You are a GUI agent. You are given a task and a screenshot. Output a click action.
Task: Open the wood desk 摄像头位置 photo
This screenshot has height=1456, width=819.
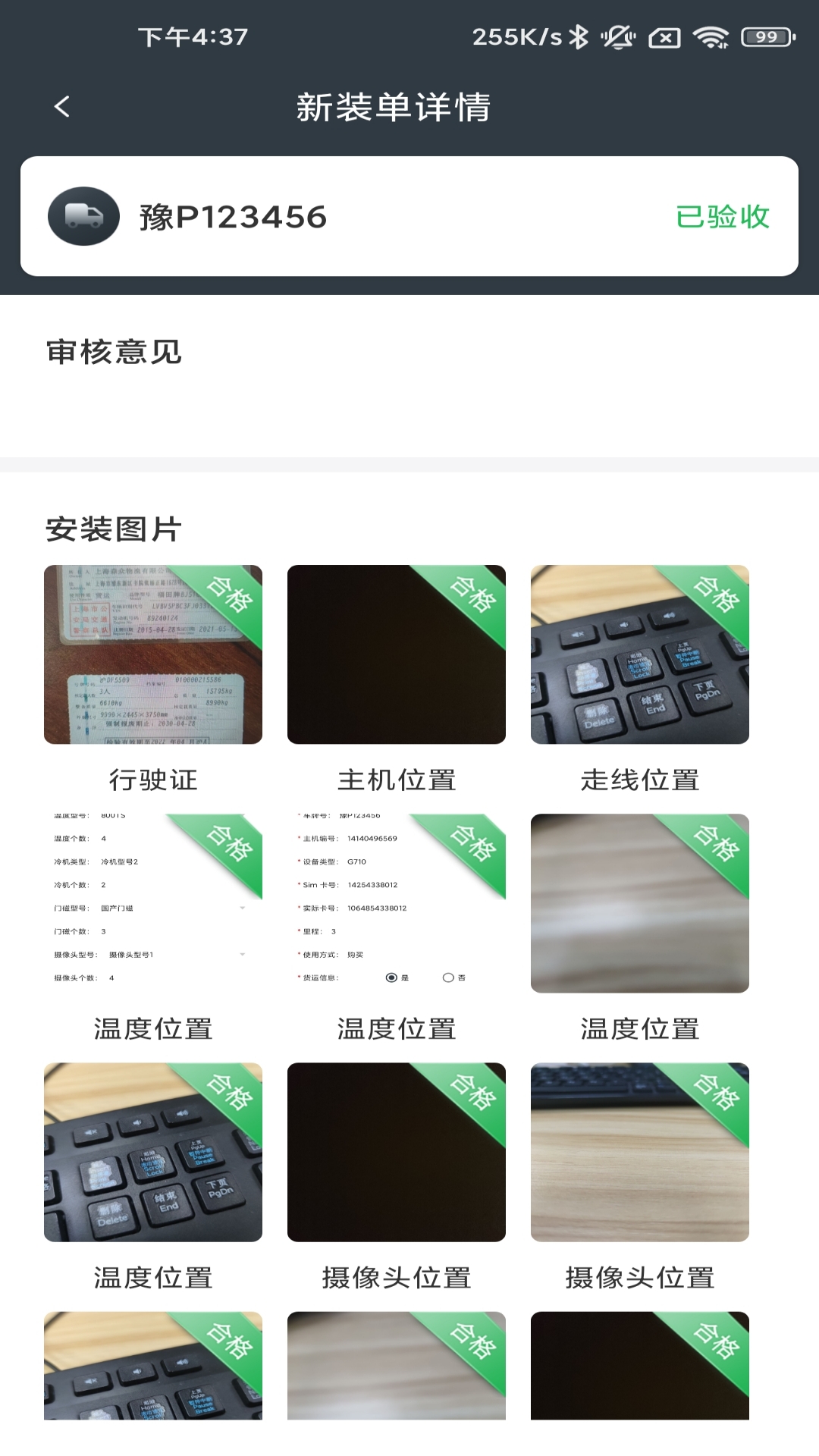pos(639,1152)
